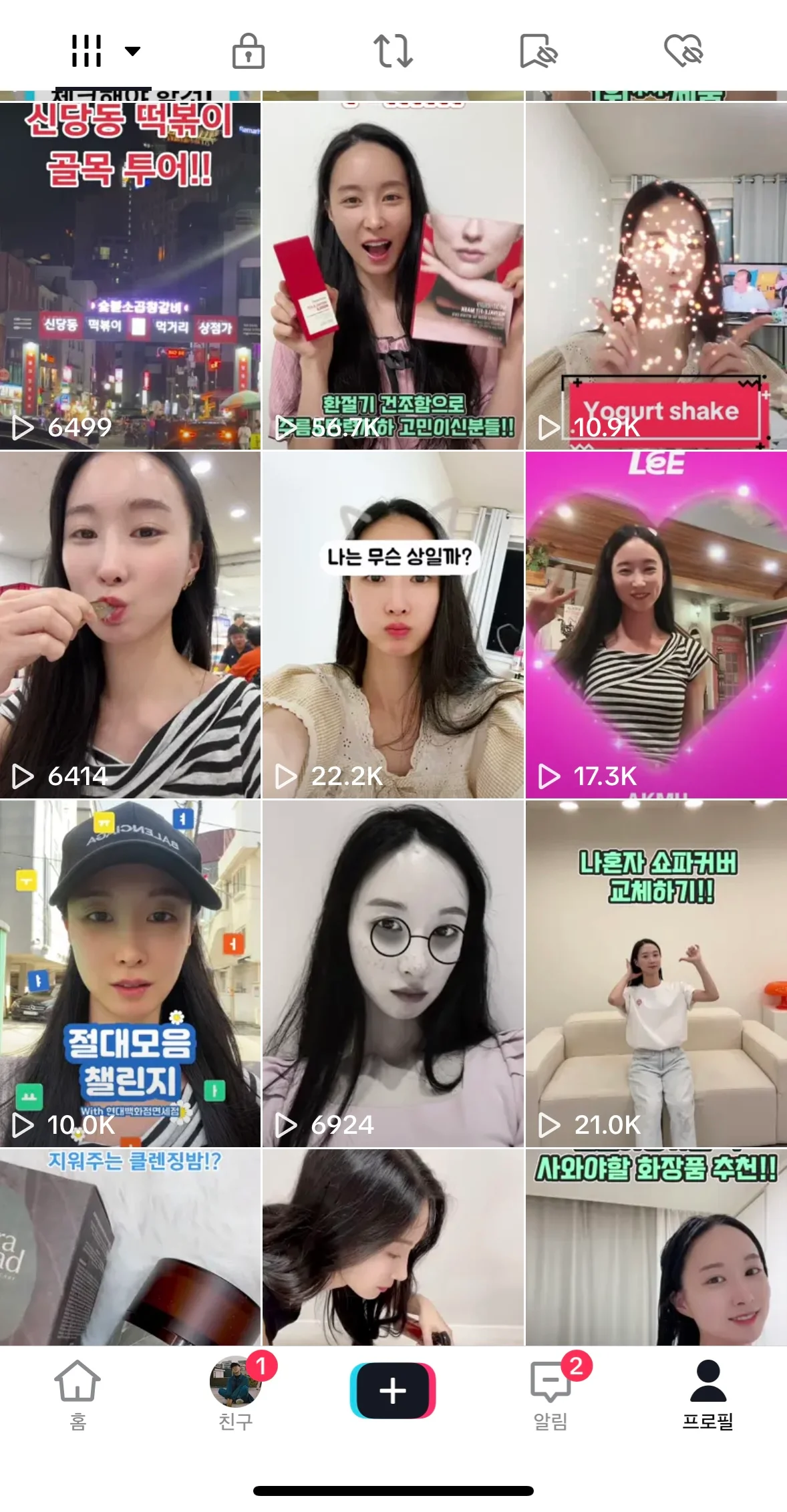
Task: Open the 신당동 떡볶이 골목 투어 video
Action: tap(130, 275)
